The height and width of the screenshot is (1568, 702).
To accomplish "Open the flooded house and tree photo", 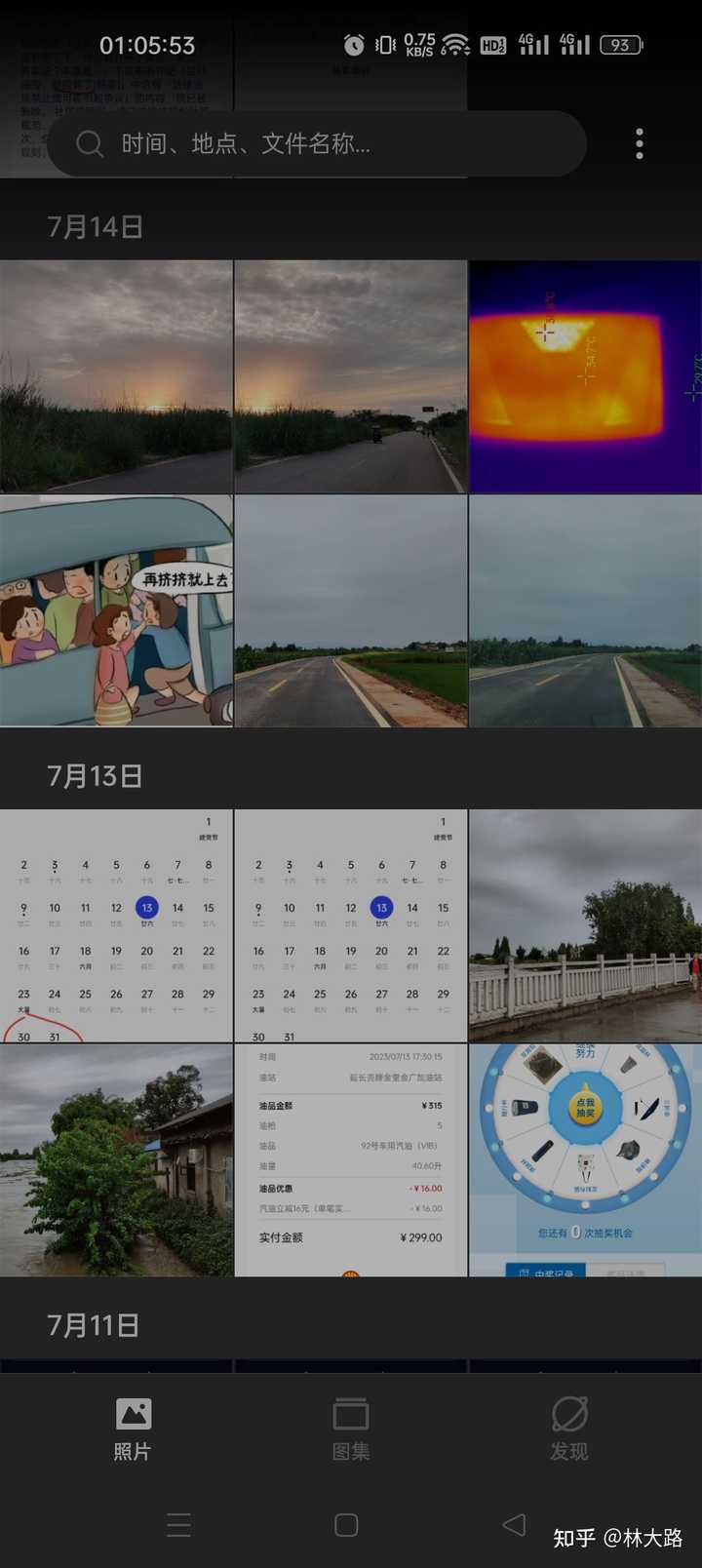I will click(116, 1160).
